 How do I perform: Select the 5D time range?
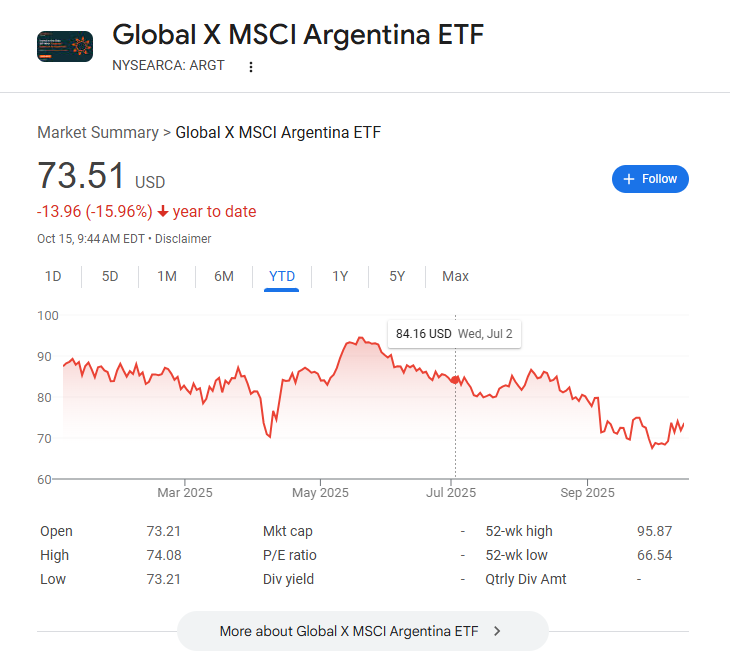(110, 276)
